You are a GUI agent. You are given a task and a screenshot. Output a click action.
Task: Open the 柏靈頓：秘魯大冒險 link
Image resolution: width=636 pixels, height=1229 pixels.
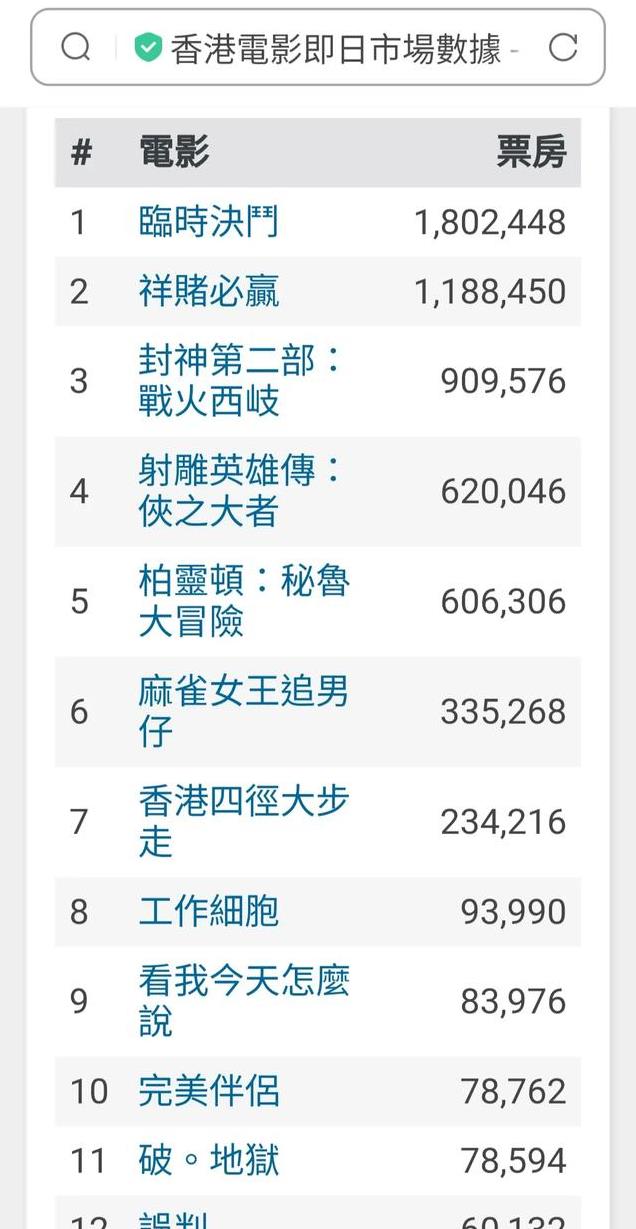coord(244,601)
